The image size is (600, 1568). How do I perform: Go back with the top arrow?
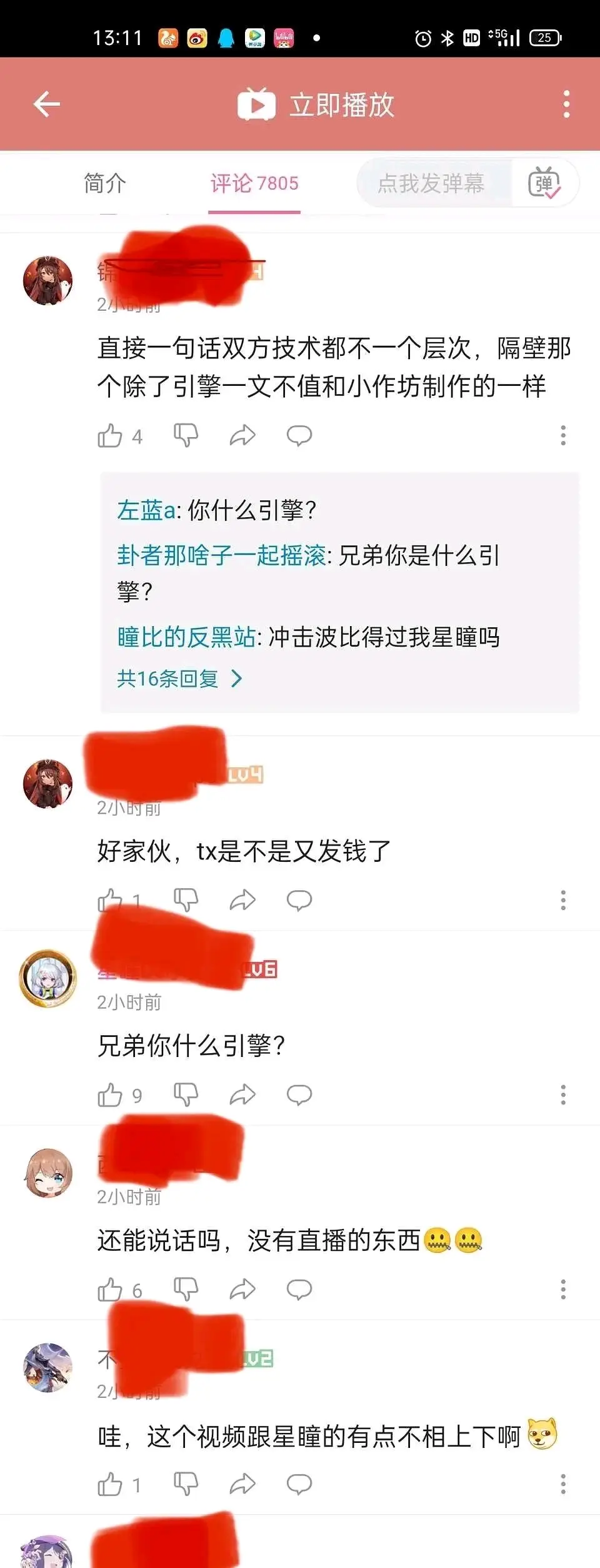click(47, 104)
